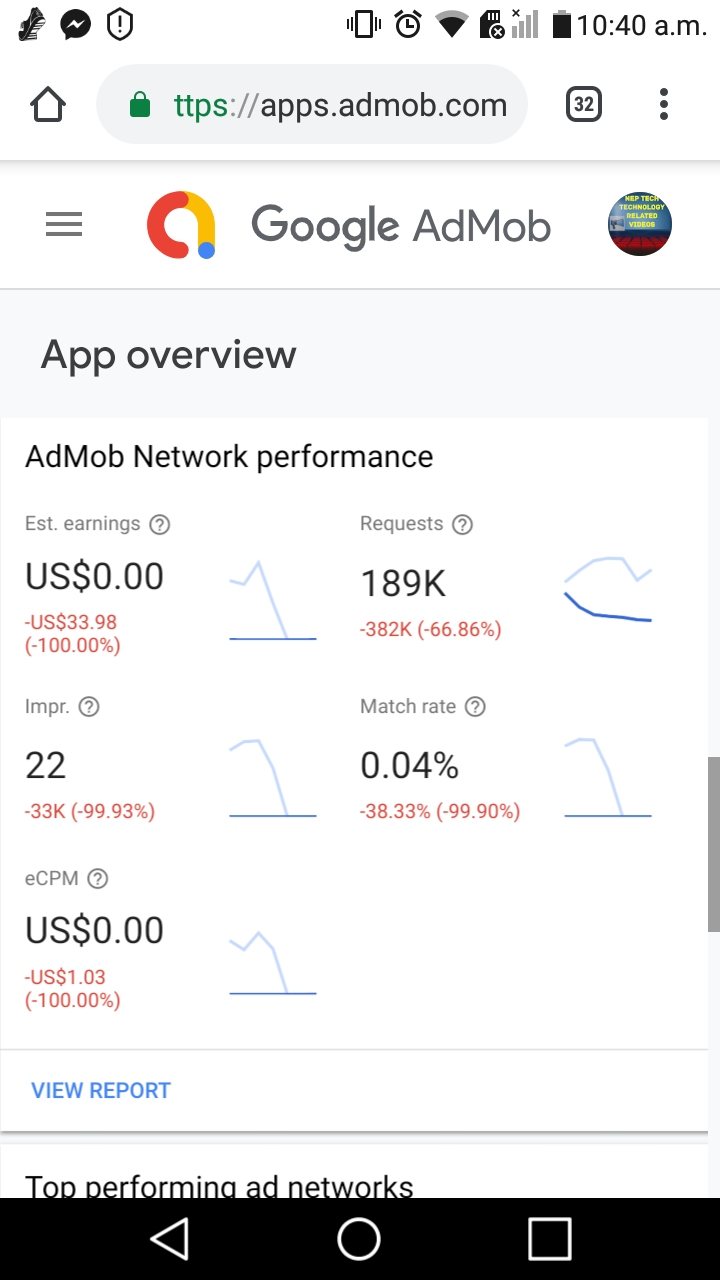
Task: Show help for Impr. metric
Action: [89, 707]
